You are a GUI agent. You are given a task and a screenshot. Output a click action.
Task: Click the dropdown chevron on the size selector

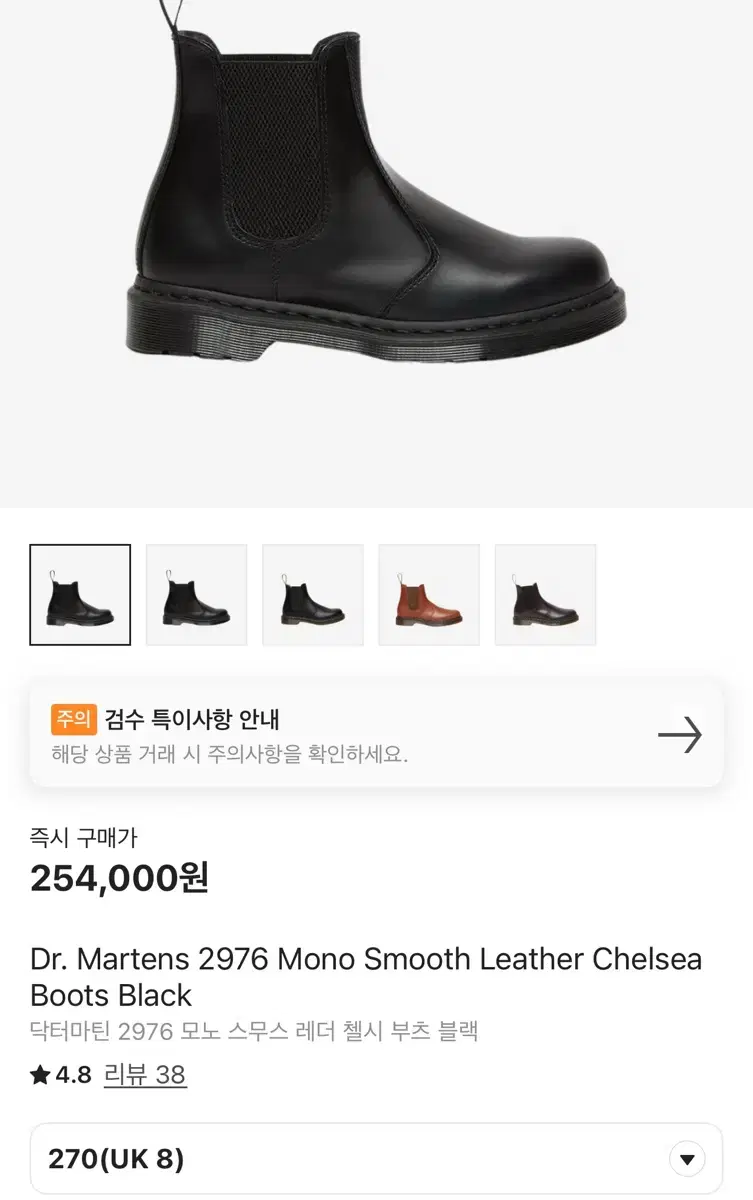(686, 1158)
